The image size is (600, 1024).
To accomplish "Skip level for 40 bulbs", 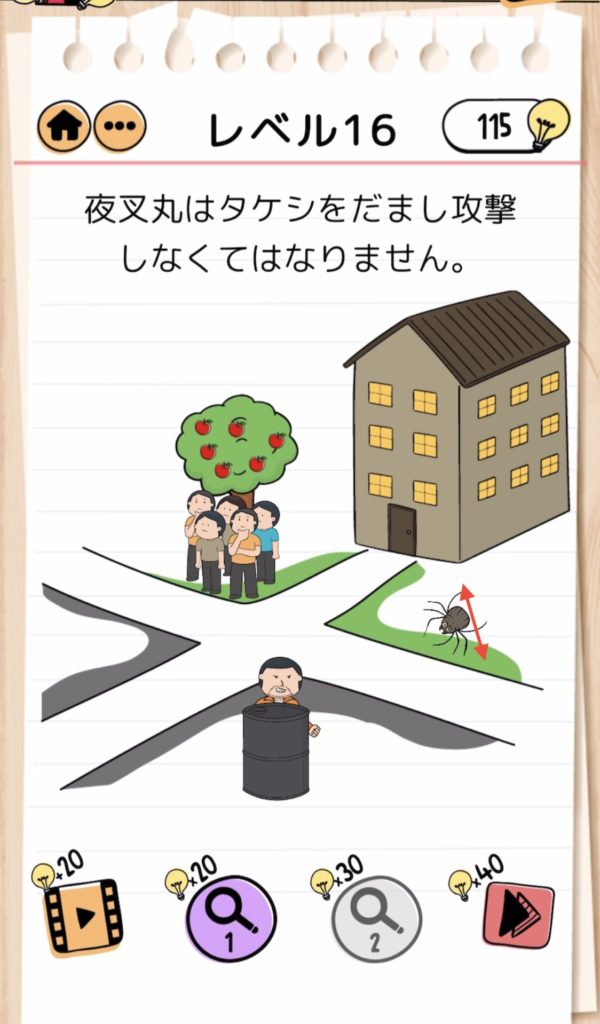I will click(517, 914).
